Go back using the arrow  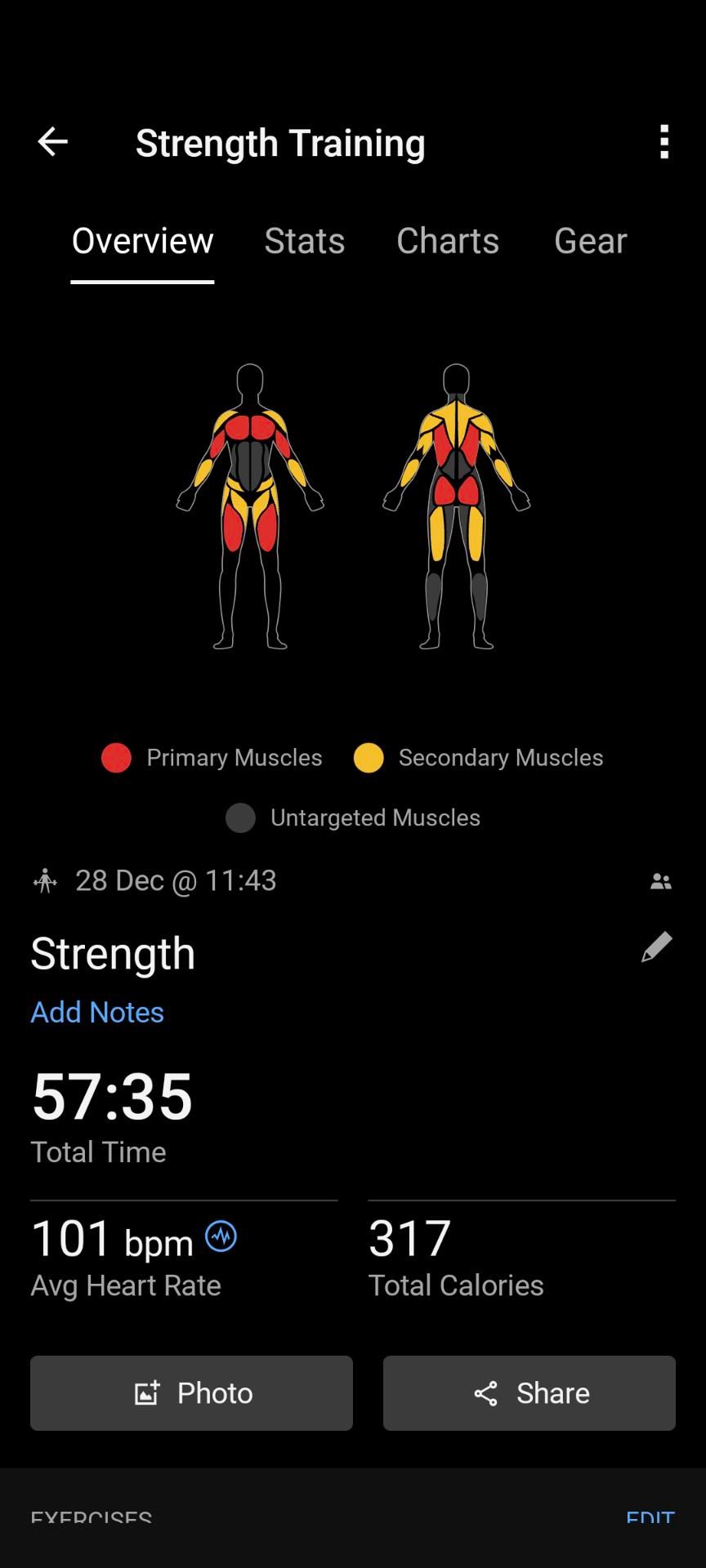pyautogui.click(x=53, y=142)
